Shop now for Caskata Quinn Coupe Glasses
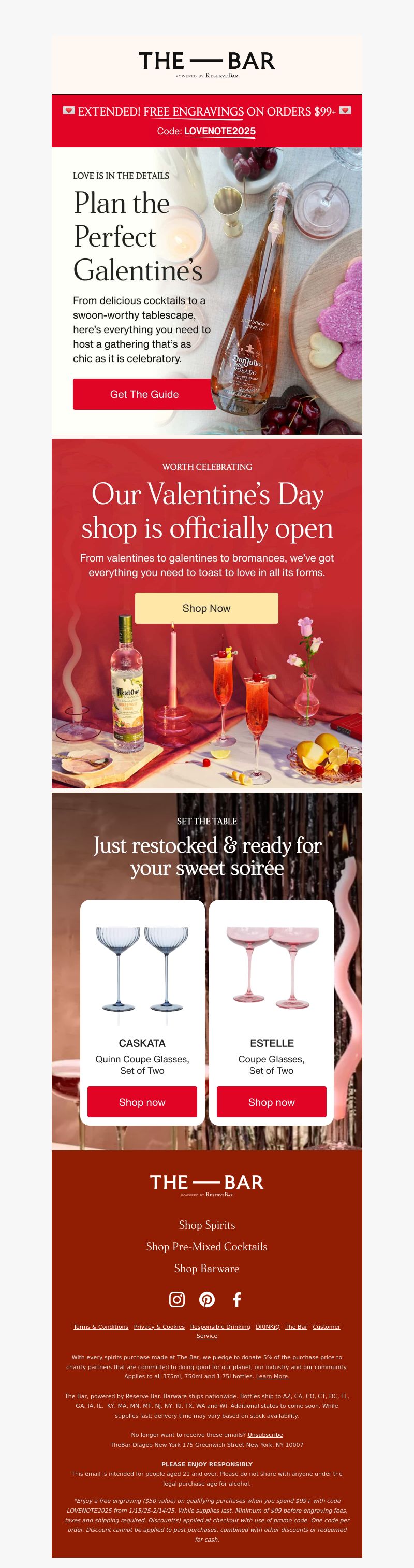This screenshot has height=1568, width=414. pyautogui.click(x=142, y=1102)
